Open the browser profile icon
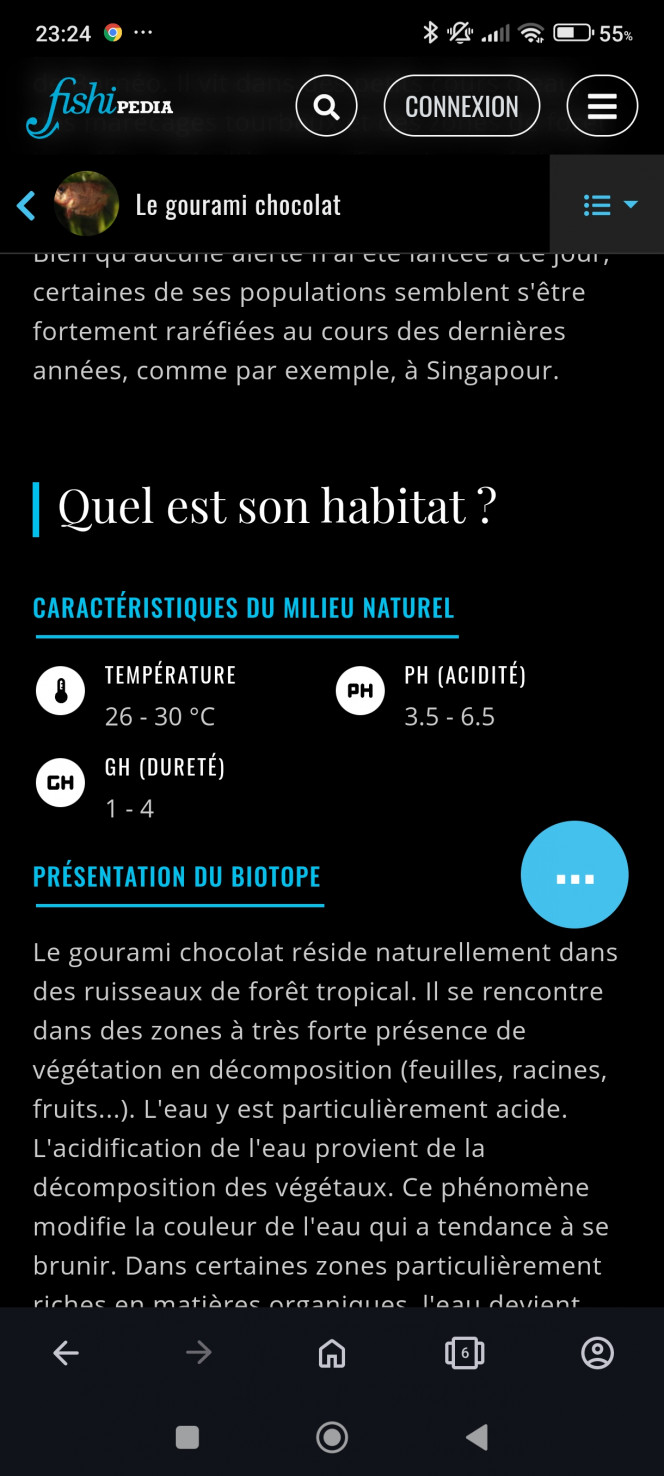Screen dimensions: 664x1476 pos(597,1353)
